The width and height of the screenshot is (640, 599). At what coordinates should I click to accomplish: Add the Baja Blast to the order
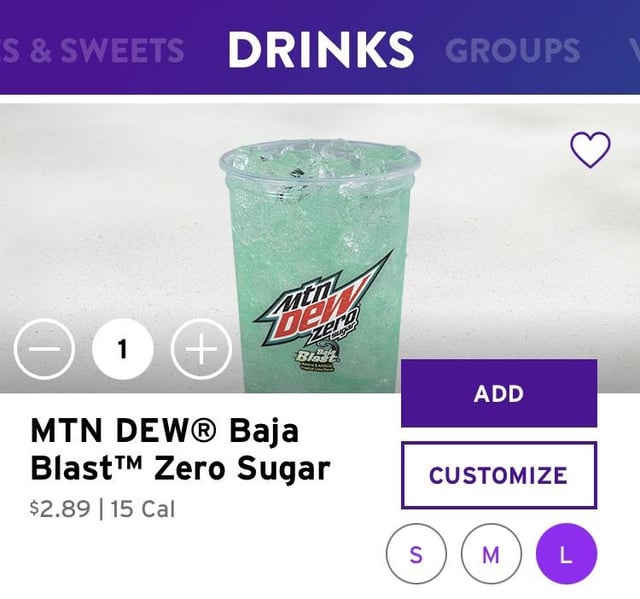(498, 393)
